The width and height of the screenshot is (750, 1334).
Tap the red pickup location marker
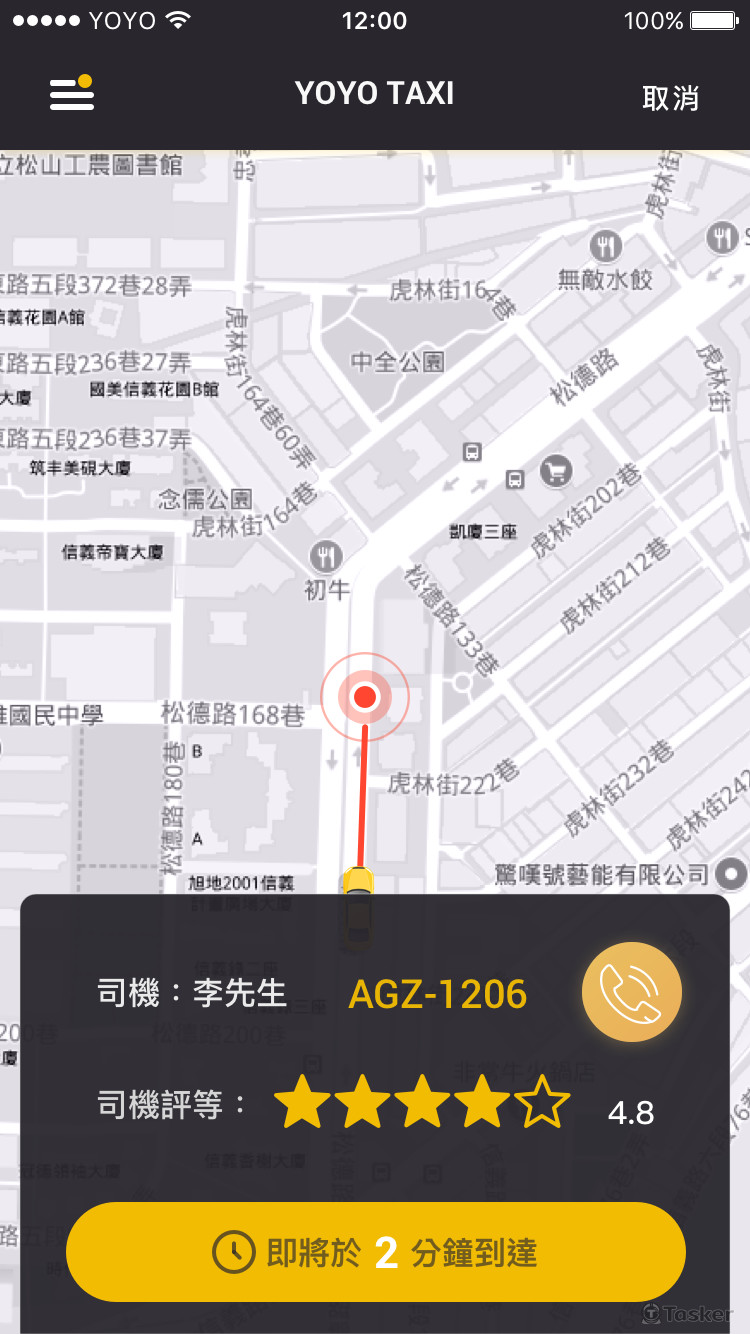364,697
